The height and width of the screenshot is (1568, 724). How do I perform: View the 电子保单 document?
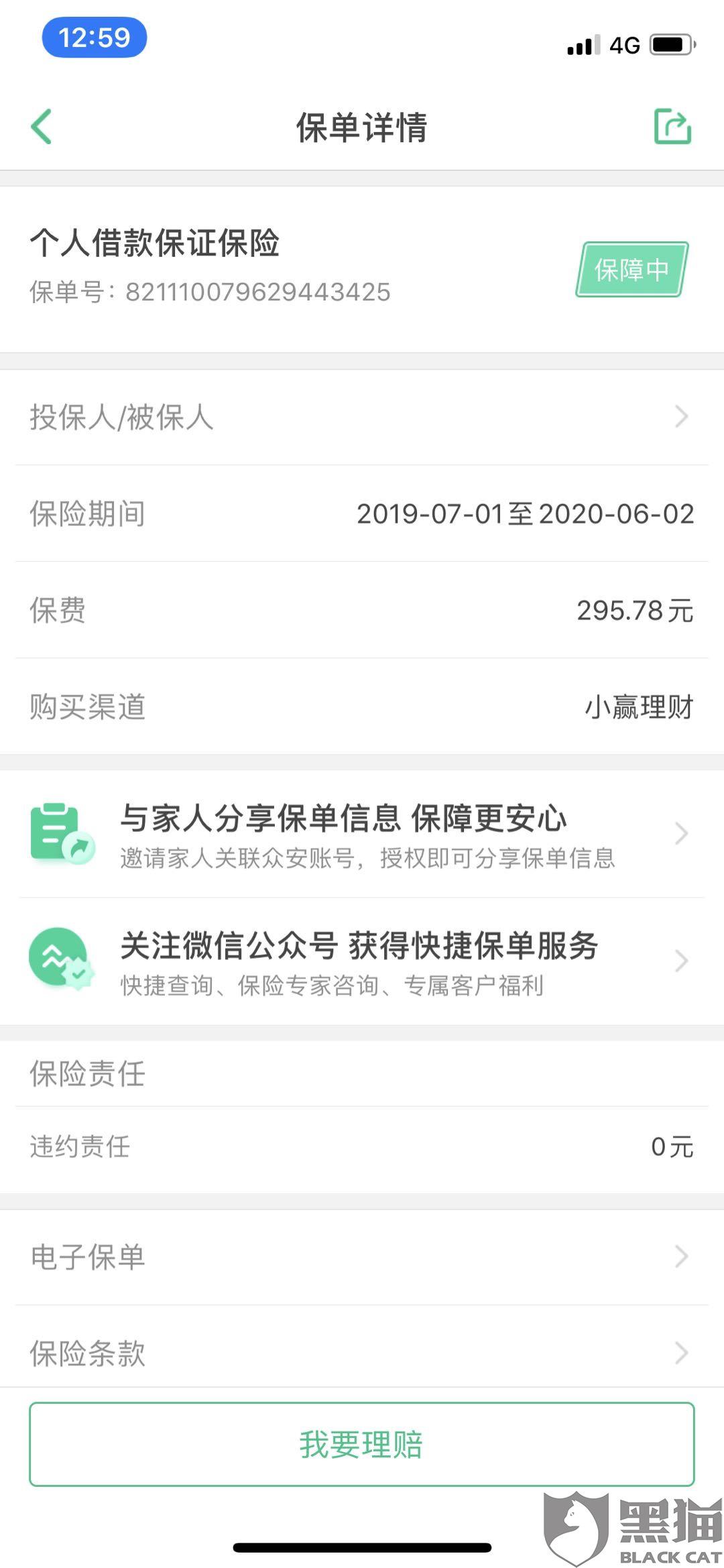click(362, 1257)
